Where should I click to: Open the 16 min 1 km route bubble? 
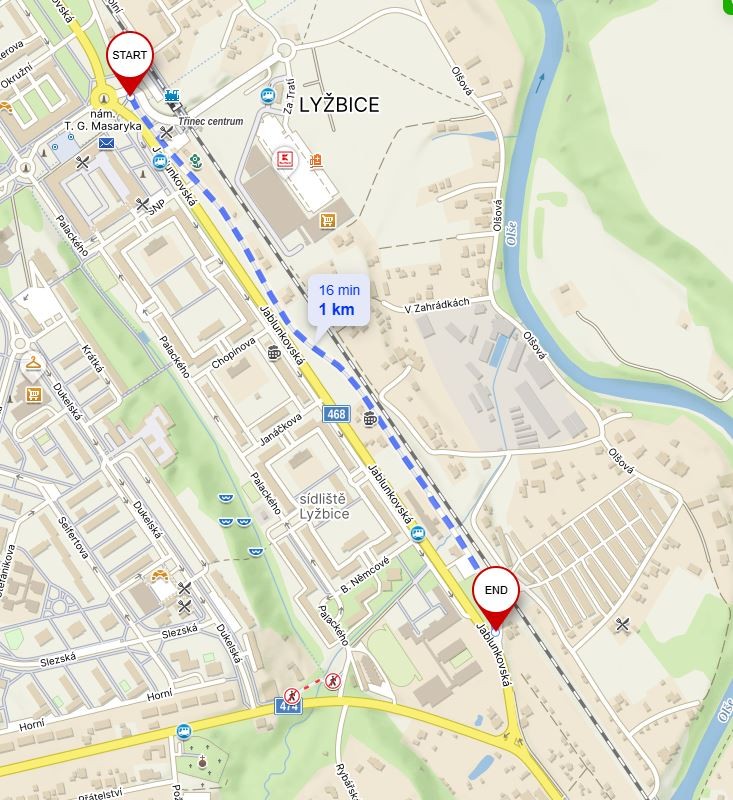[338, 300]
